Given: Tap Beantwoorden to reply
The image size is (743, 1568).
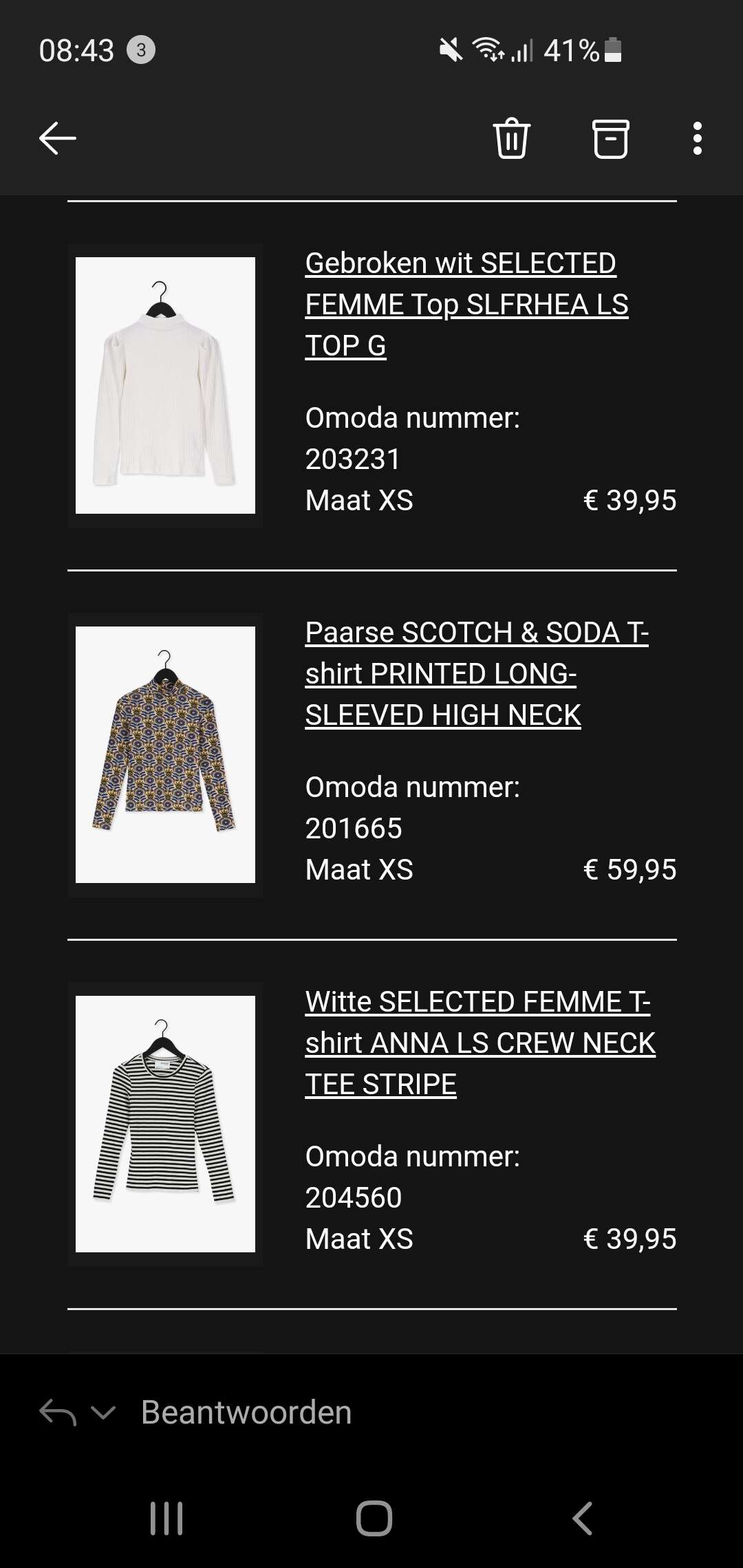Looking at the screenshot, I should pyautogui.click(x=246, y=1413).
